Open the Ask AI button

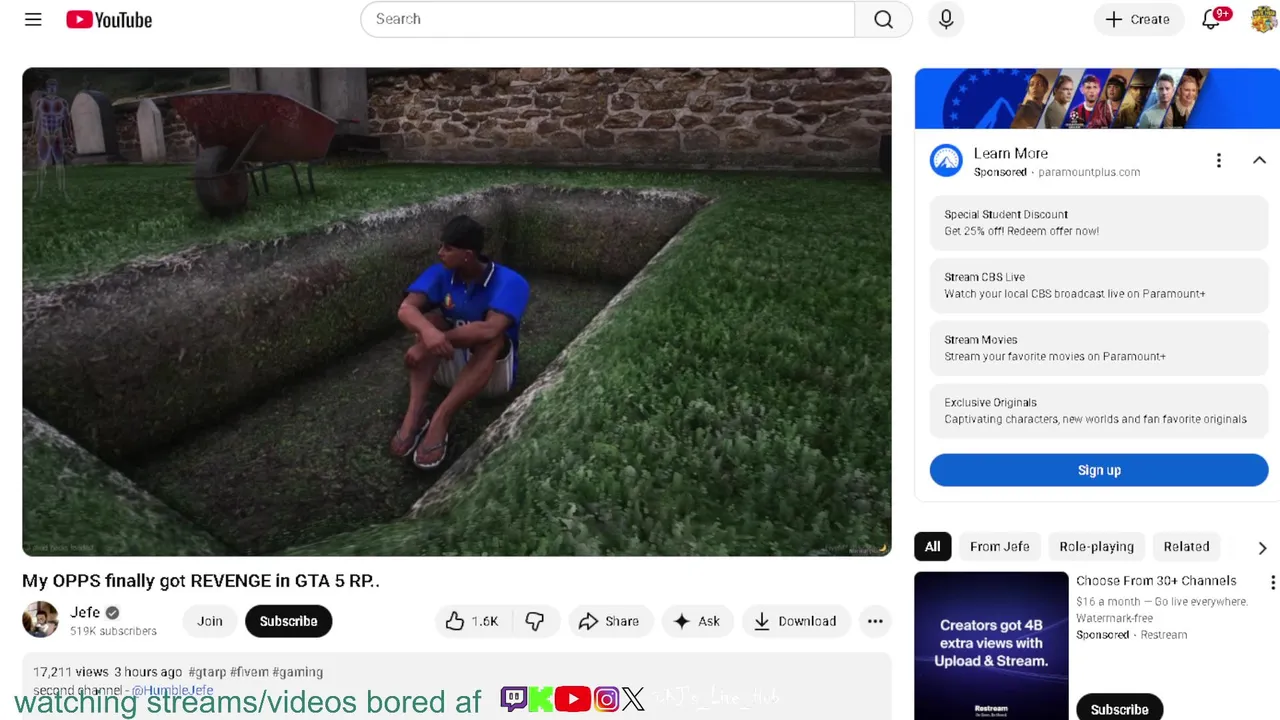pos(697,621)
